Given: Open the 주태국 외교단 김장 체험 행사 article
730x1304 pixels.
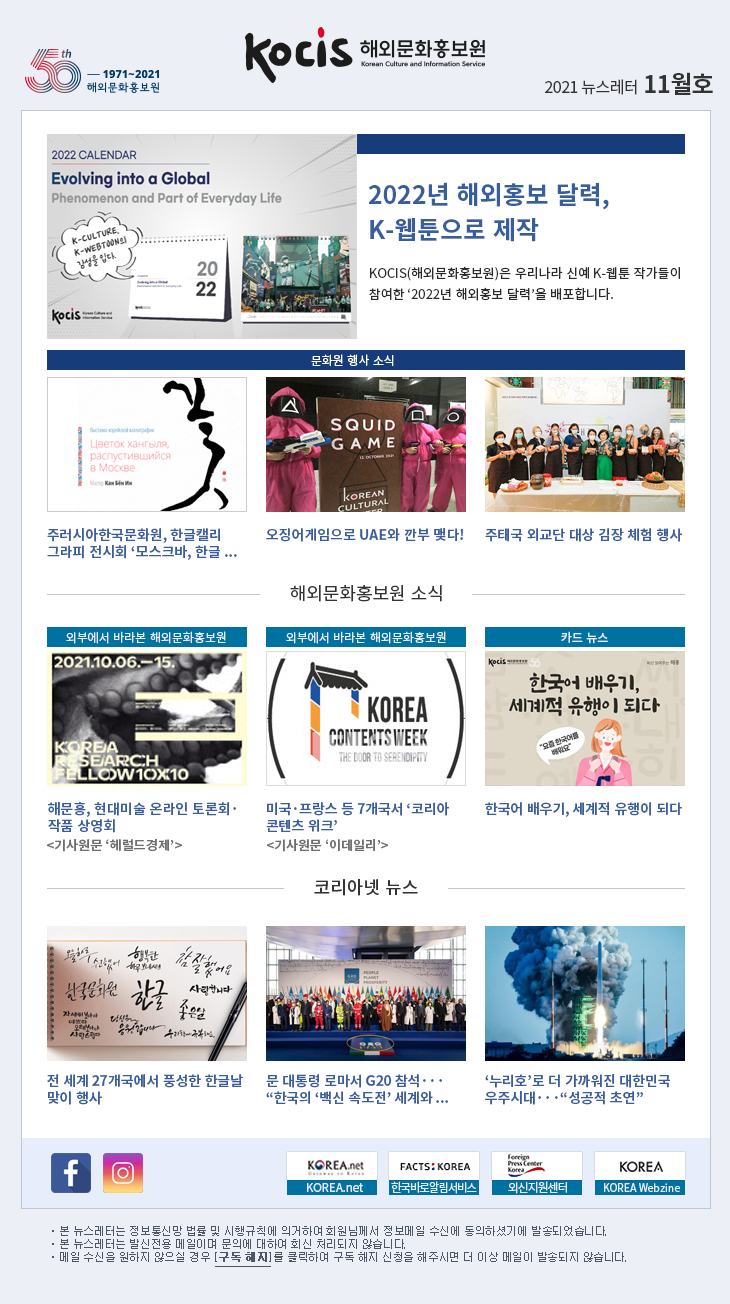Looking at the screenshot, I should [x=584, y=535].
